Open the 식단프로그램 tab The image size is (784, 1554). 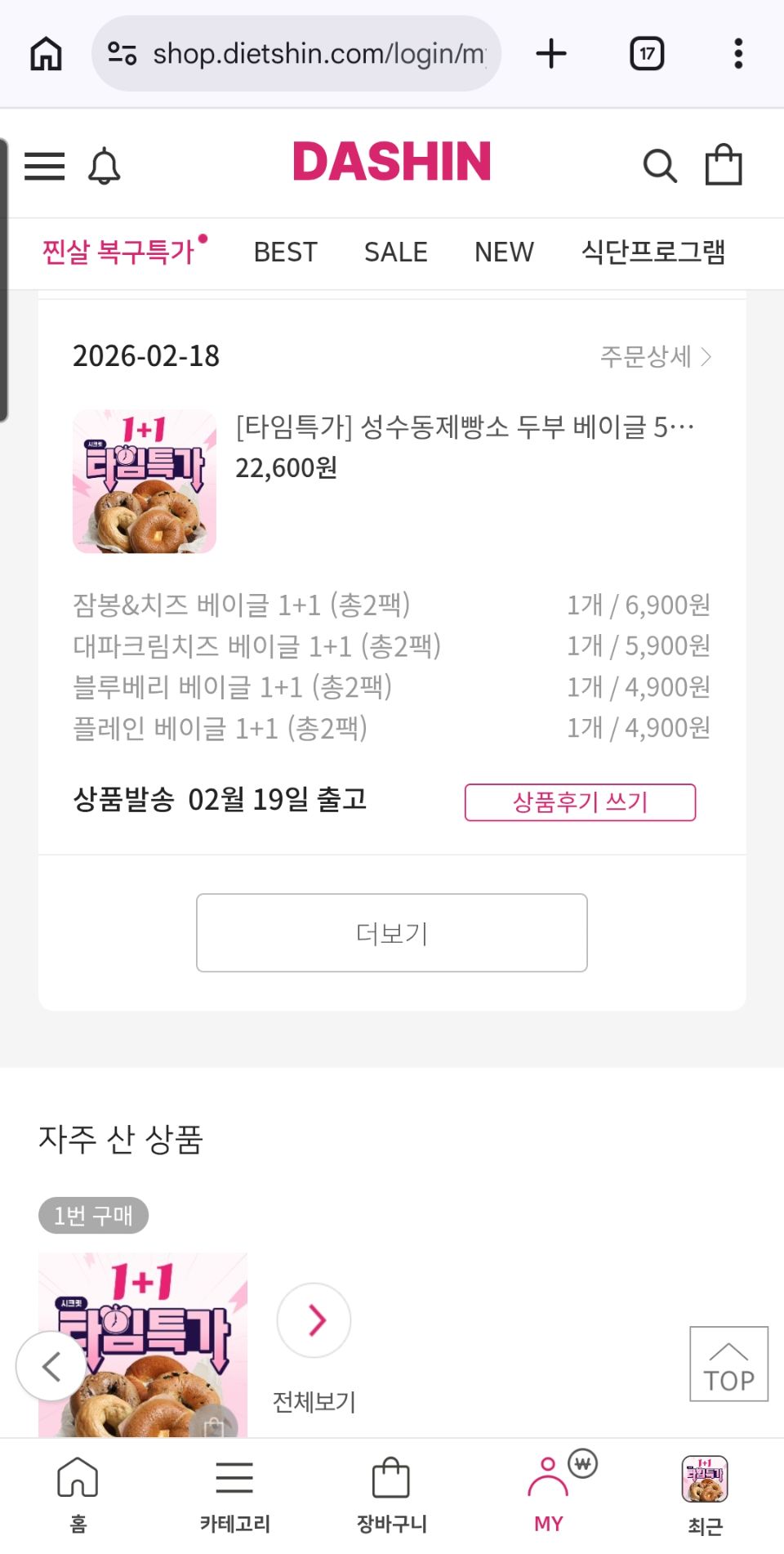point(653,252)
